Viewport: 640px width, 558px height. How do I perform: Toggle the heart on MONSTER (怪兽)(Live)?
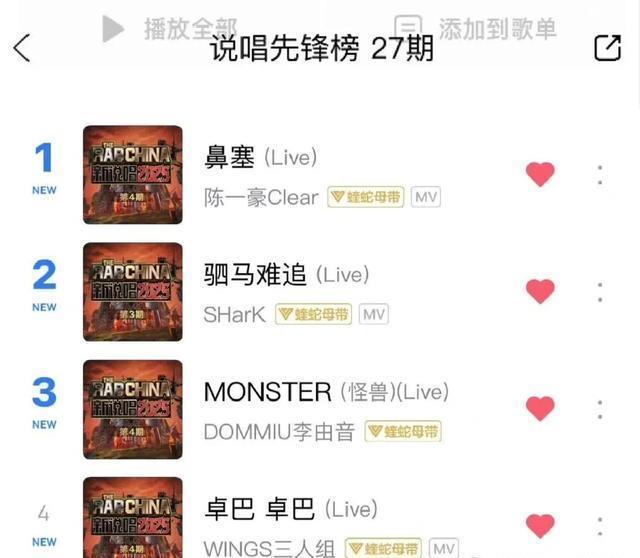point(540,408)
